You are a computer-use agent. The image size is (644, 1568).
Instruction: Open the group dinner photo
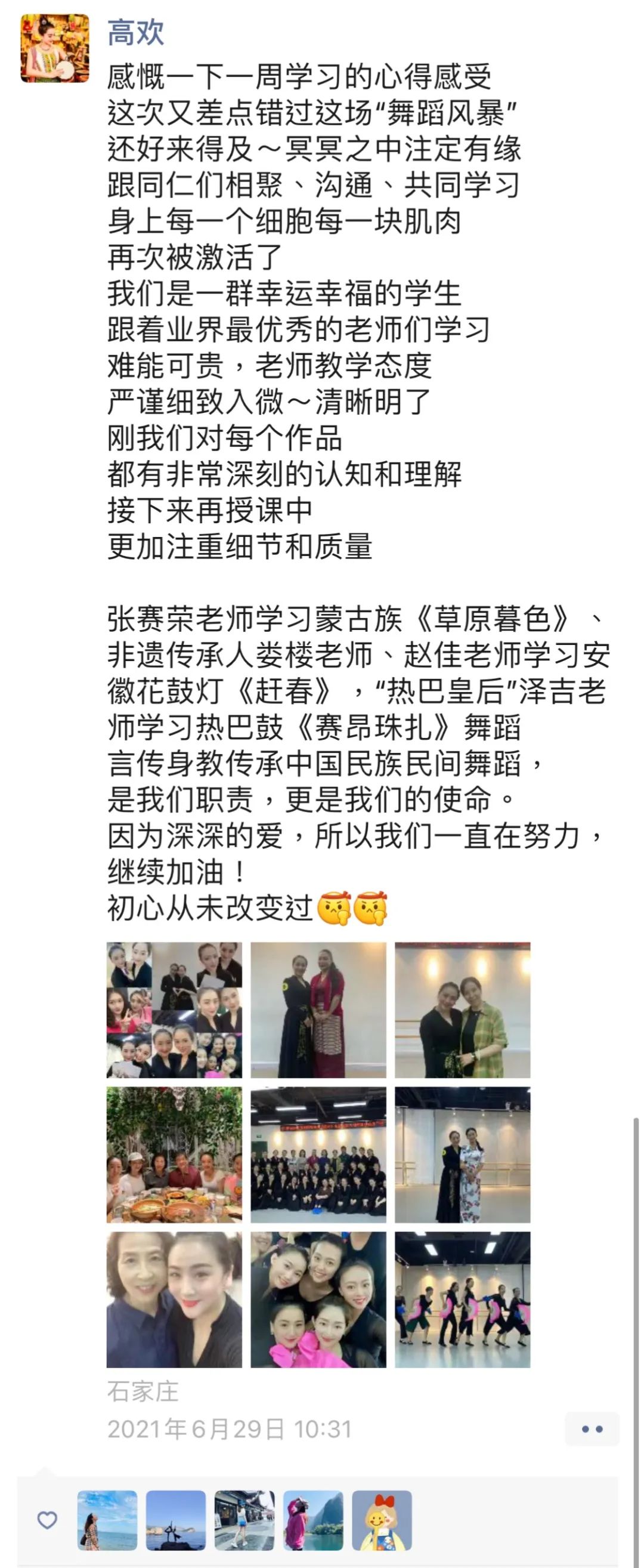pos(174,1155)
